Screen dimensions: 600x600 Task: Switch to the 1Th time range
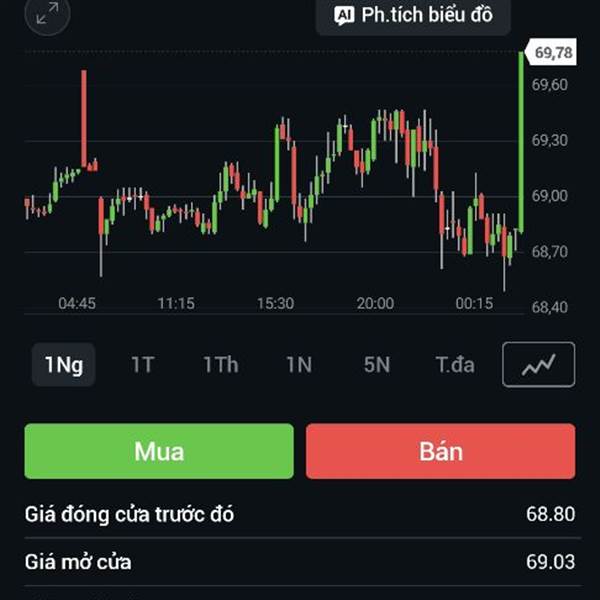point(220,365)
